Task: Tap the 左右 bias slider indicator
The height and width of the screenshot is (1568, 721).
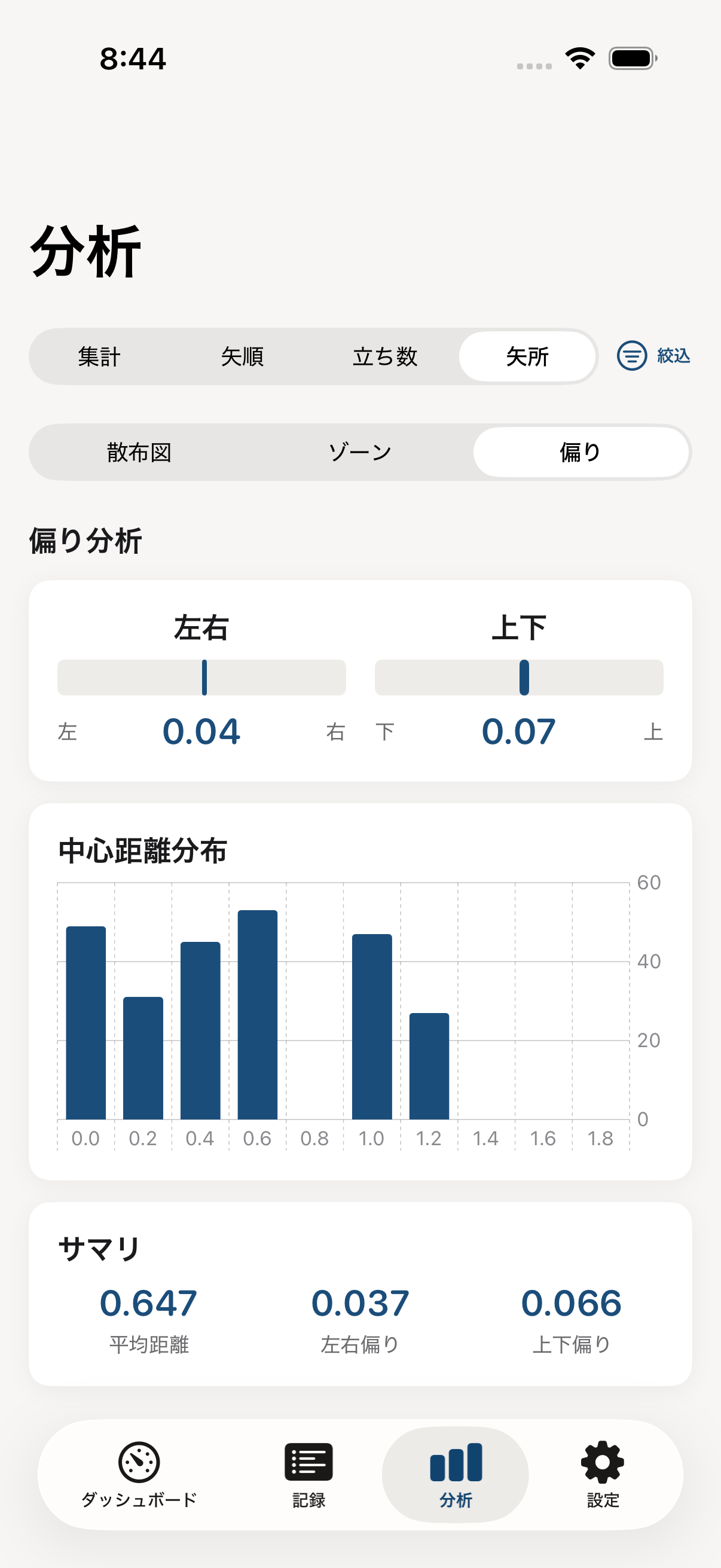Action: tap(204, 677)
